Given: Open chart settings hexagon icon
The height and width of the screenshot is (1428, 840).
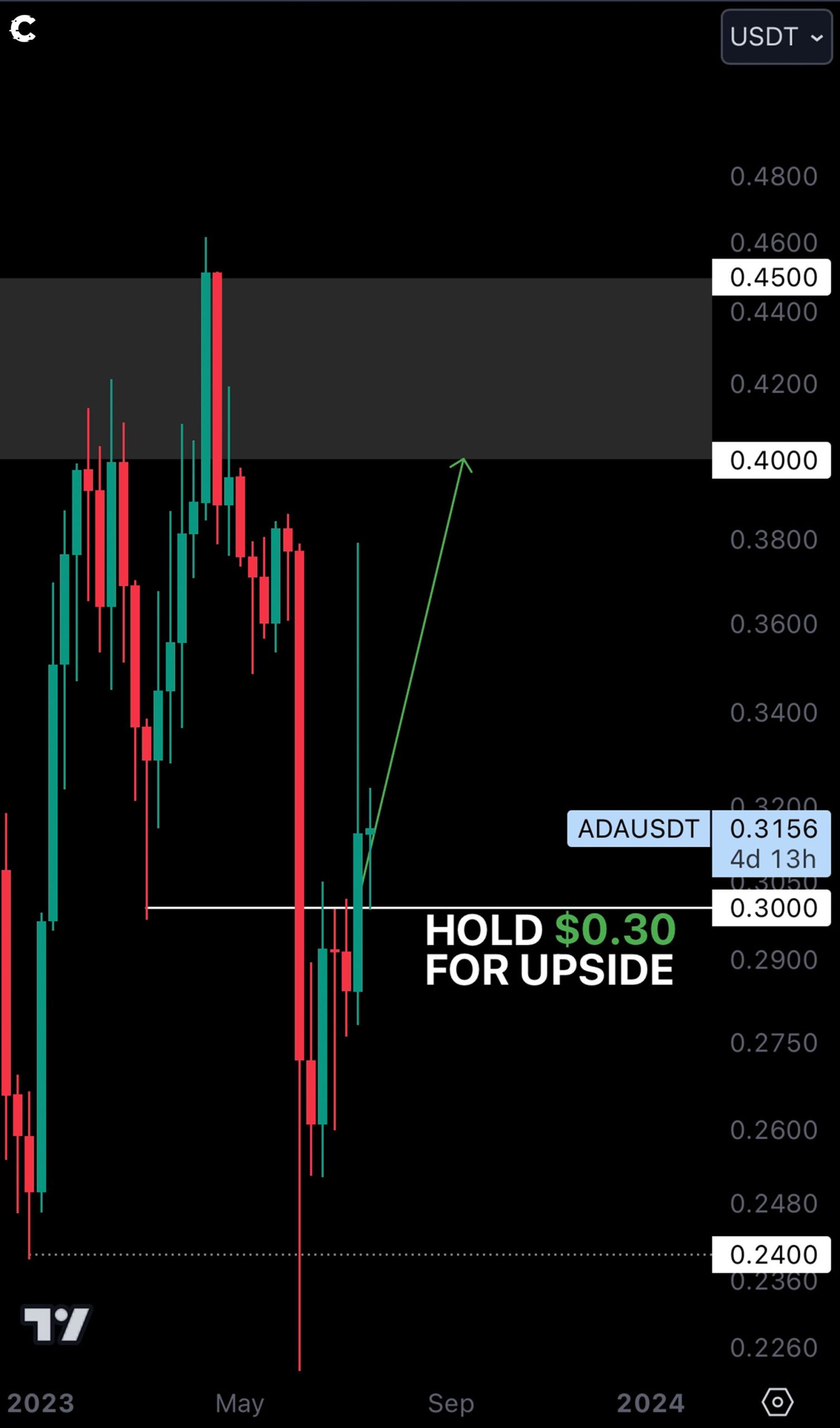Looking at the screenshot, I should (x=777, y=1402).
